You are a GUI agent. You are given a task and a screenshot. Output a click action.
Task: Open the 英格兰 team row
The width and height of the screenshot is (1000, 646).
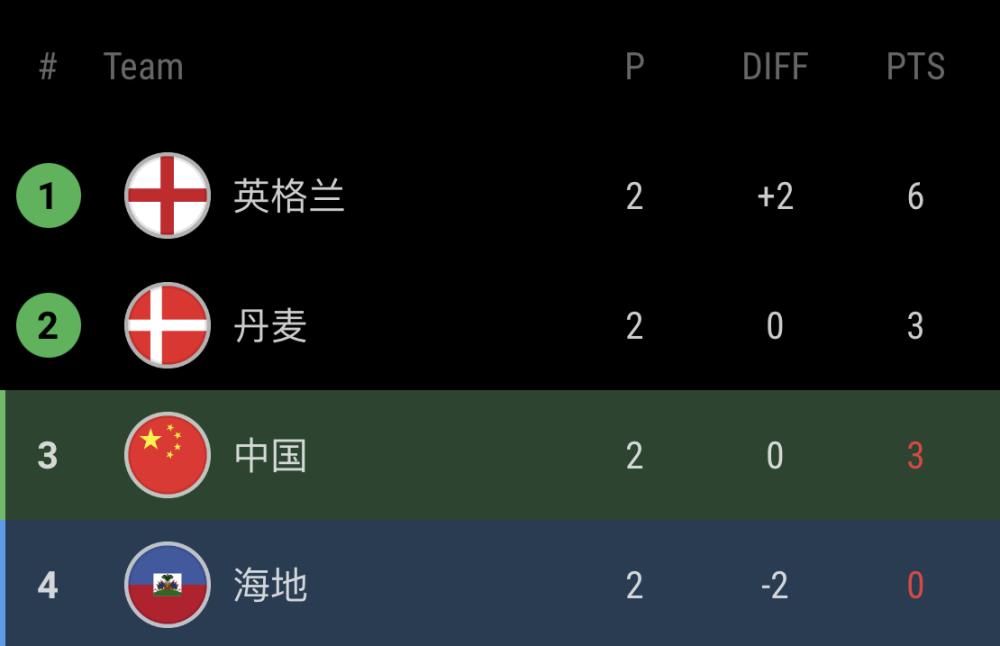pyautogui.click(x=289, y=196)
